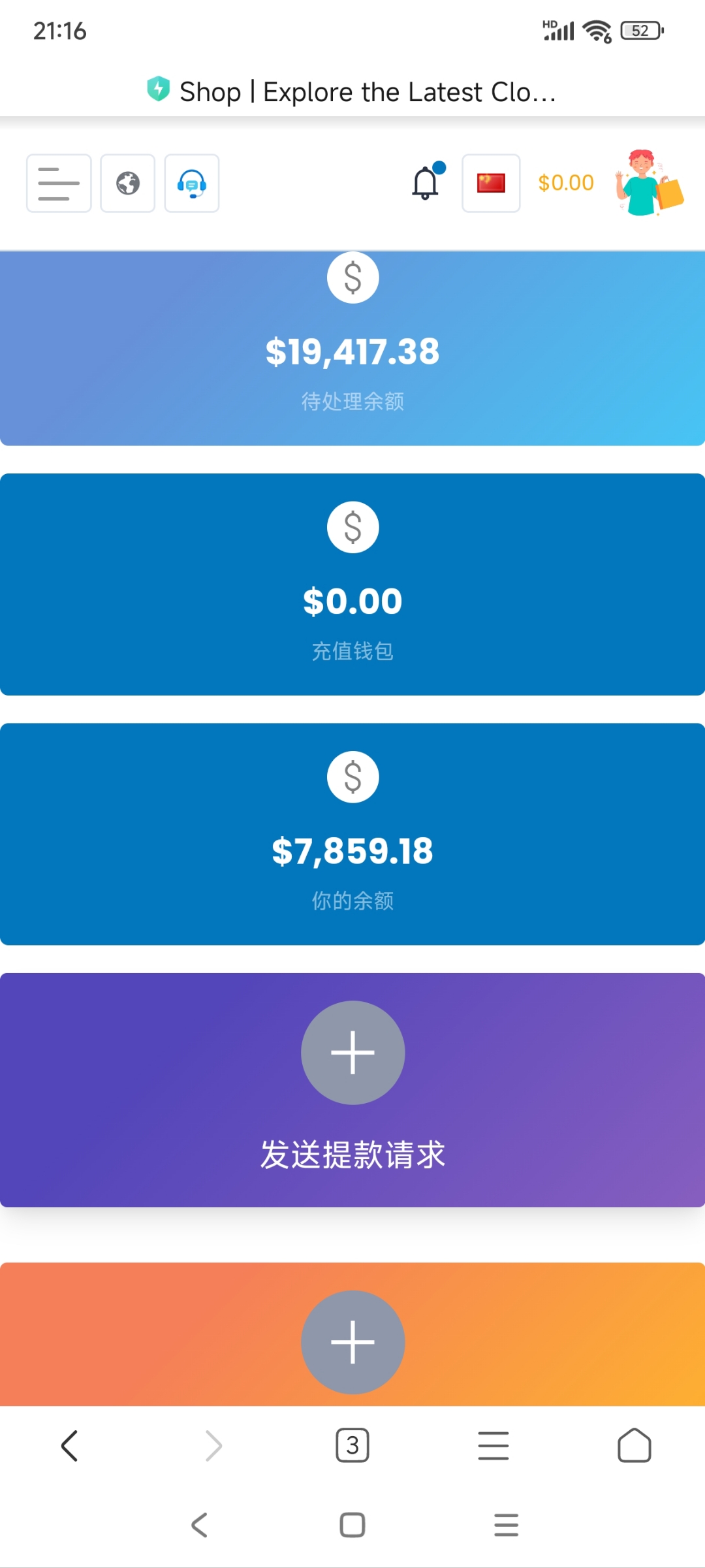705x1568 pixels.
Task: Open the hamburger navigation menu
Action: click(58, 184)
